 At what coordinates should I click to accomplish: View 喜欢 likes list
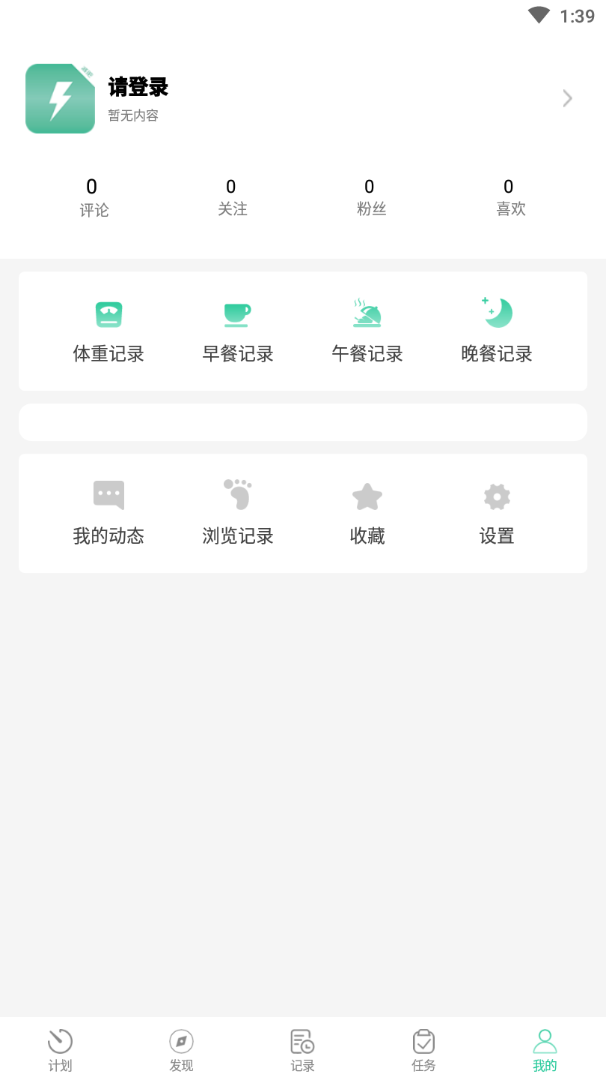click(510, 197)
